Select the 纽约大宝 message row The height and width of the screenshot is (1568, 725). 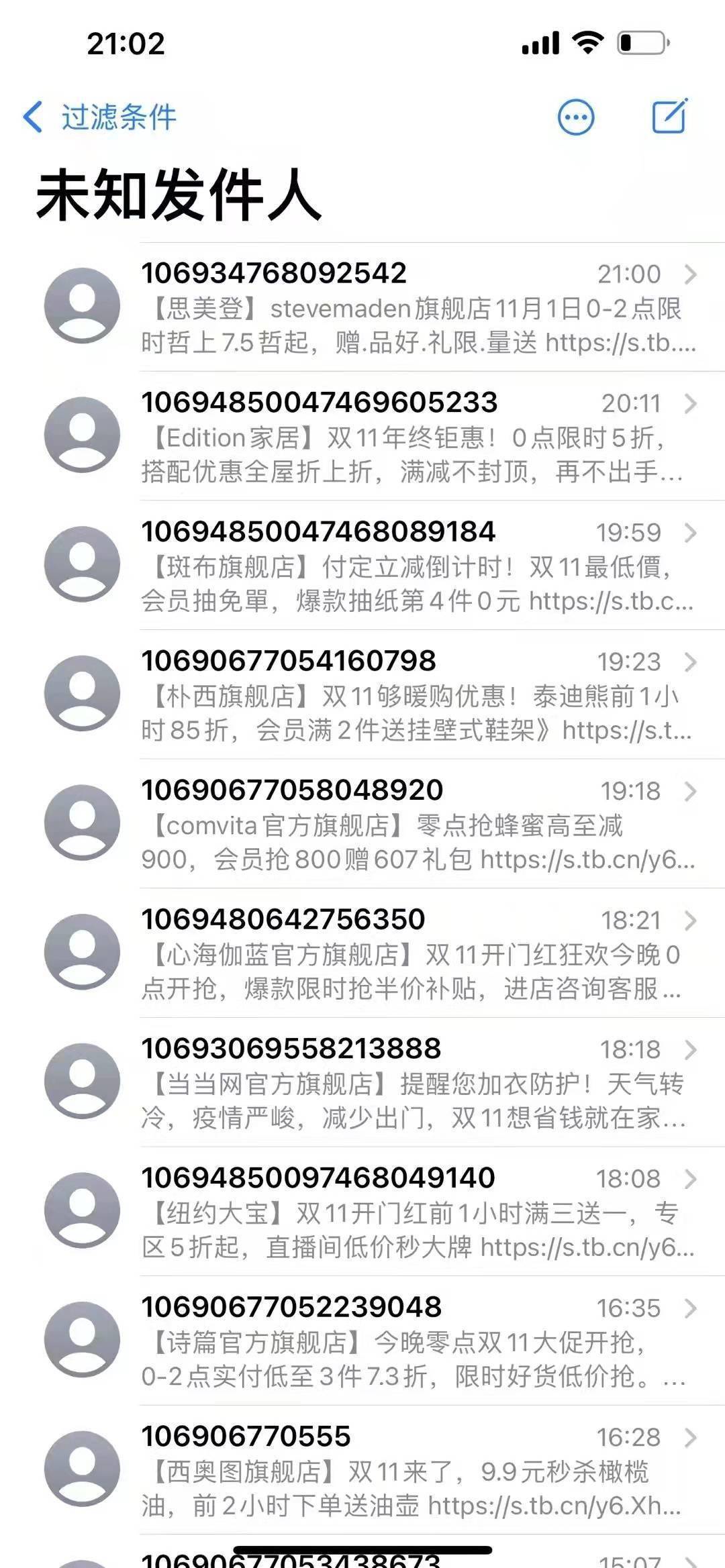coord(403,1212)
